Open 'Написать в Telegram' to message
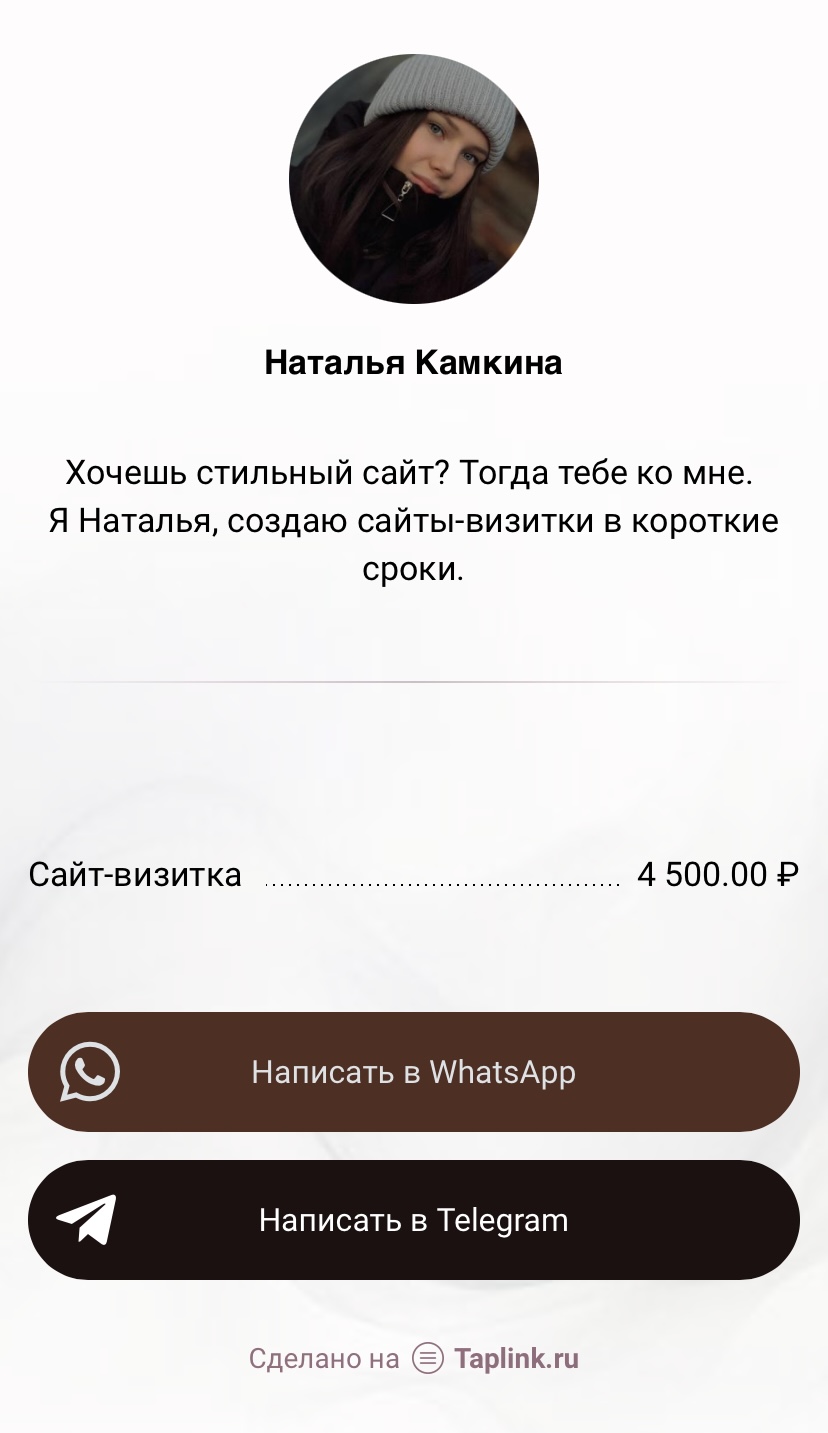 (413, 1220)
